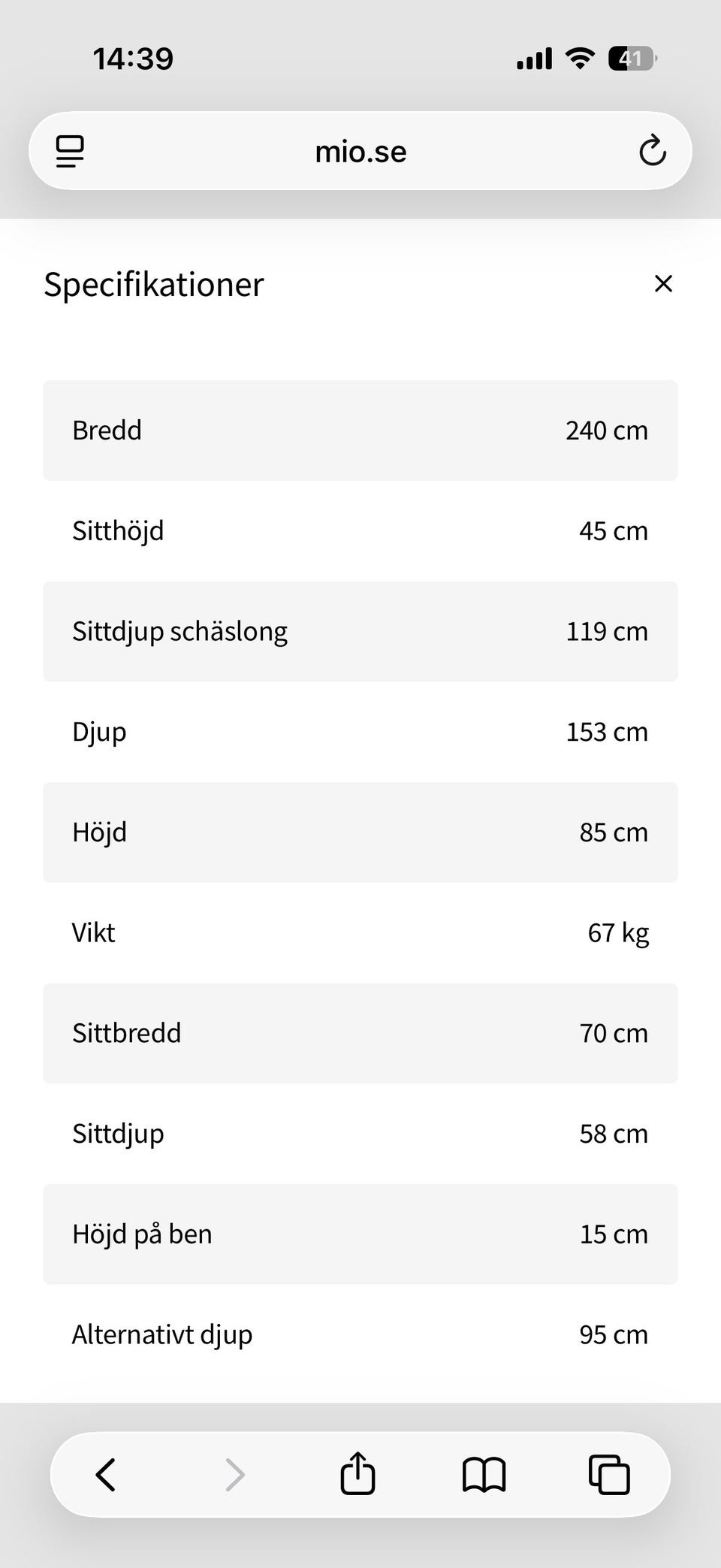
Task: Go back to the previous page
Action: (x=106, y=1474)
